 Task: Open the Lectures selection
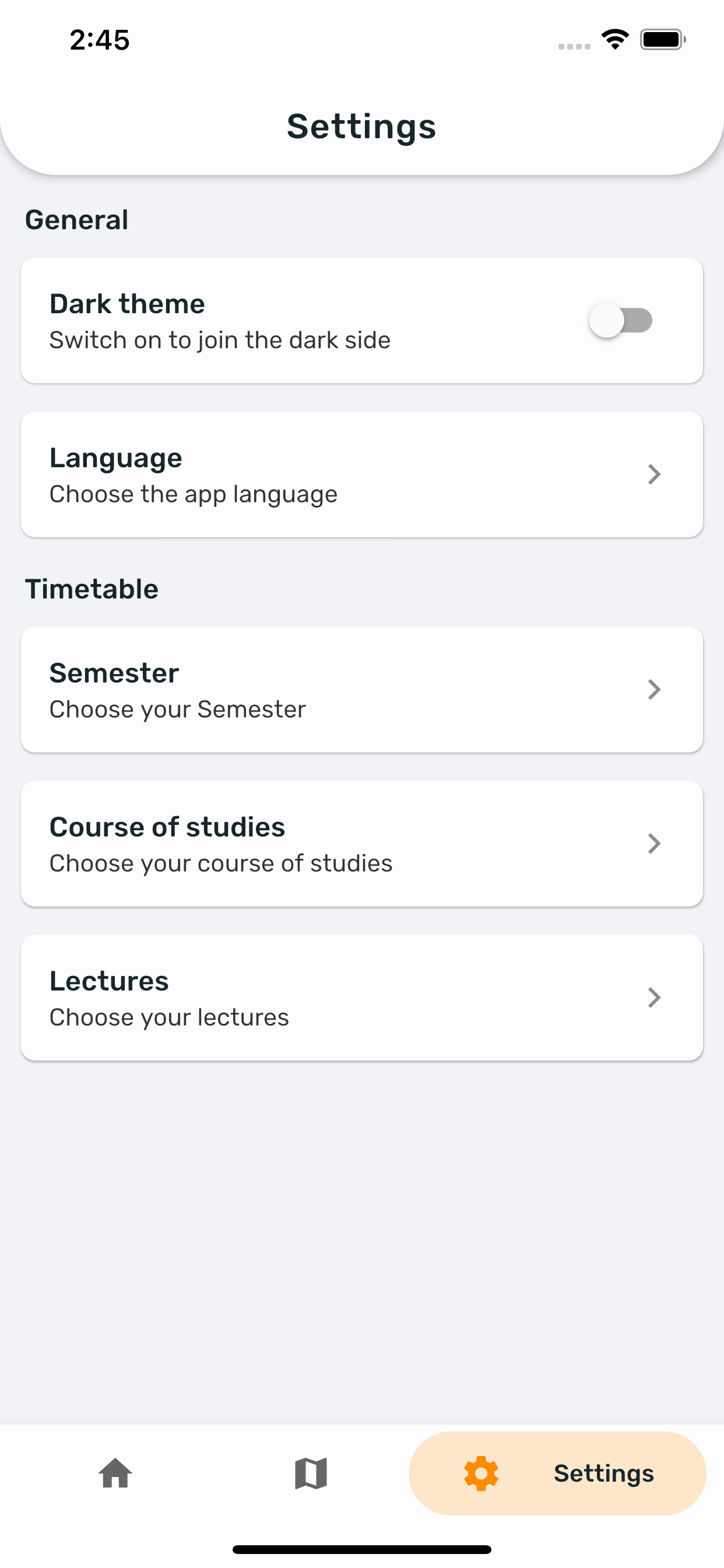361,998
